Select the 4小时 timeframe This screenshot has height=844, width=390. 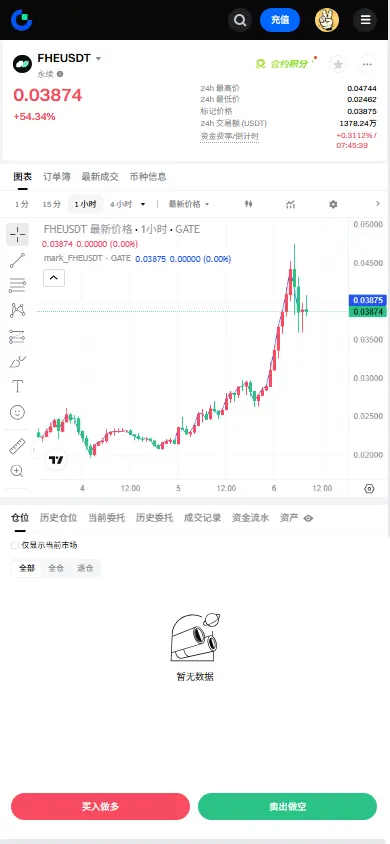point(120,204)
